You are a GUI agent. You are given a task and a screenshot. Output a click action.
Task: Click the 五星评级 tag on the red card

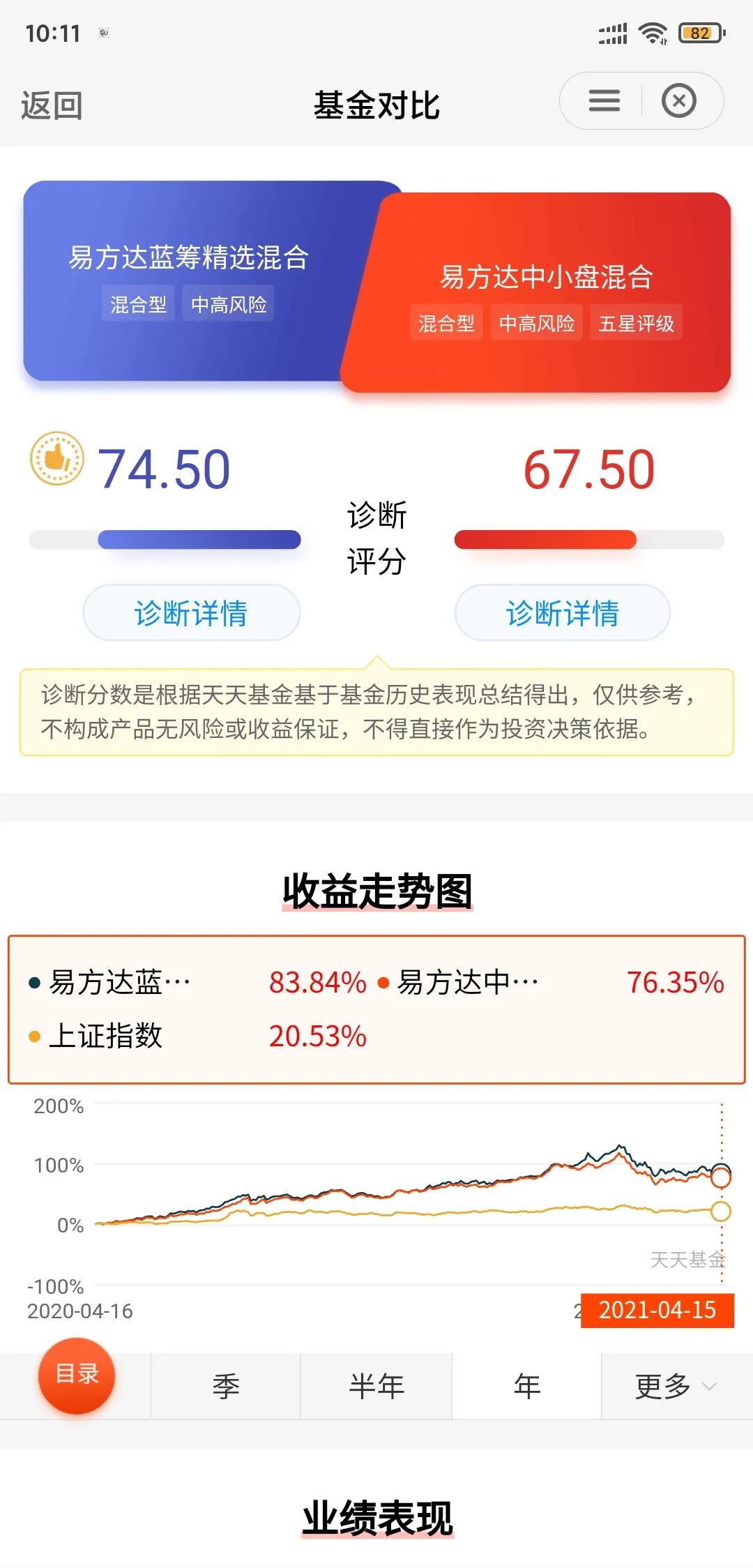click(636, 323)
